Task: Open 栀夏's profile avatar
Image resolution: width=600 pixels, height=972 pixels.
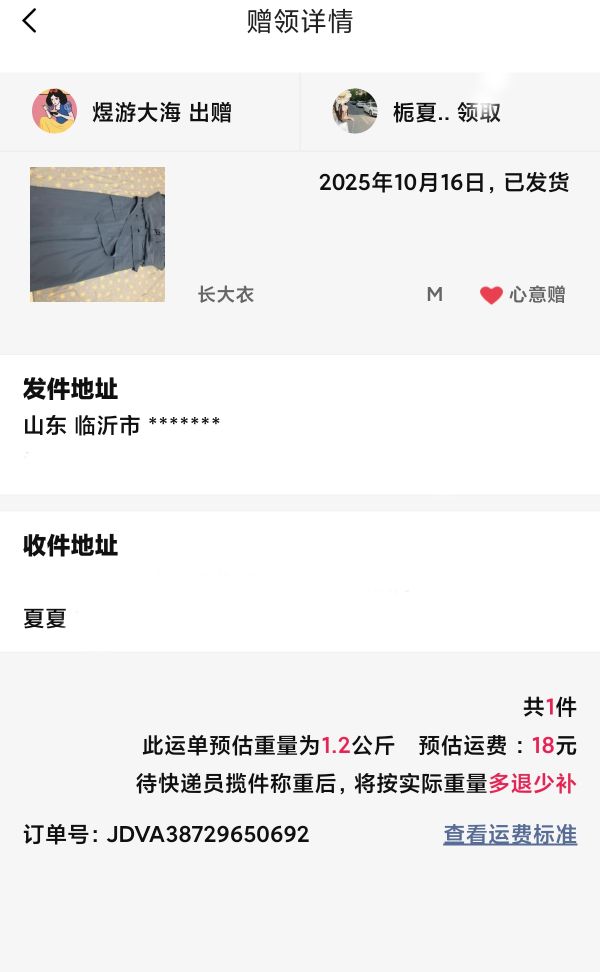Action: tap(355, 111)
